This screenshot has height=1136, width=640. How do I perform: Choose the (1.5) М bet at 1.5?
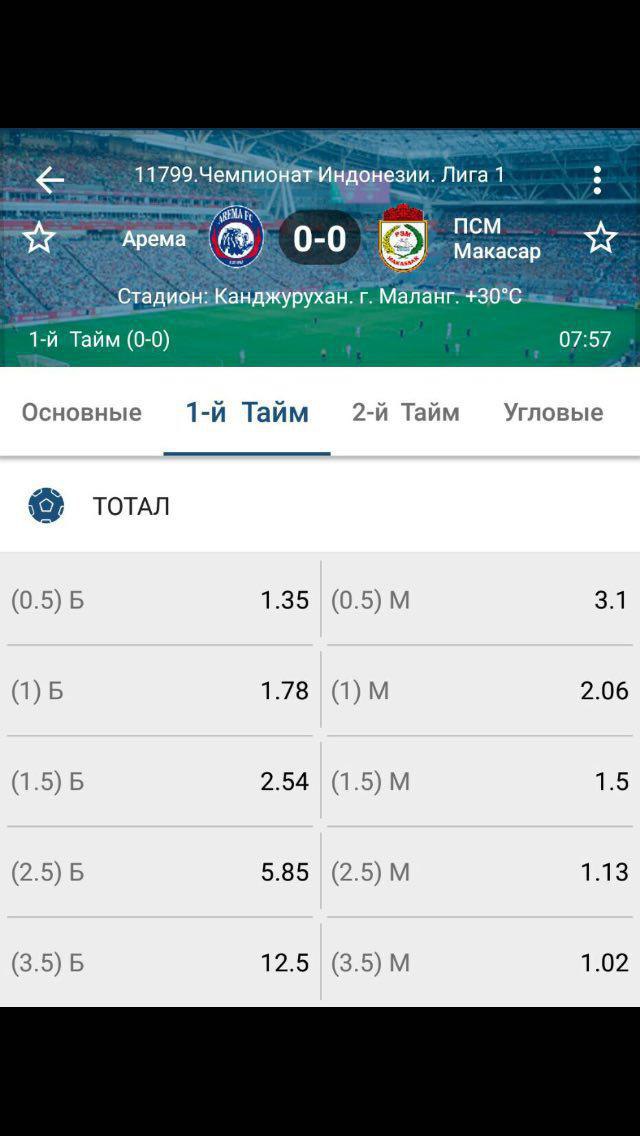(480, 782)
